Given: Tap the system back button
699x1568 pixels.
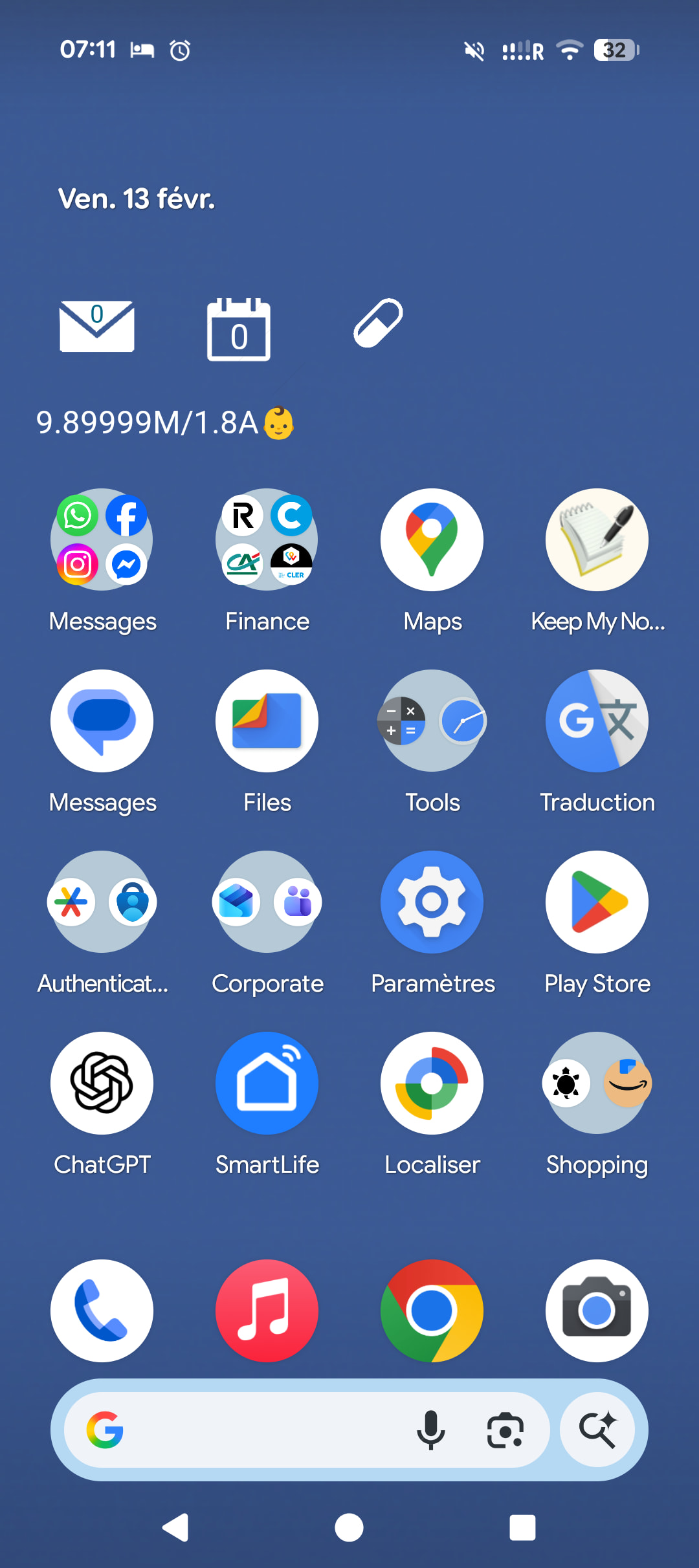Looking at the screenshot, I should coord(175,1528).
